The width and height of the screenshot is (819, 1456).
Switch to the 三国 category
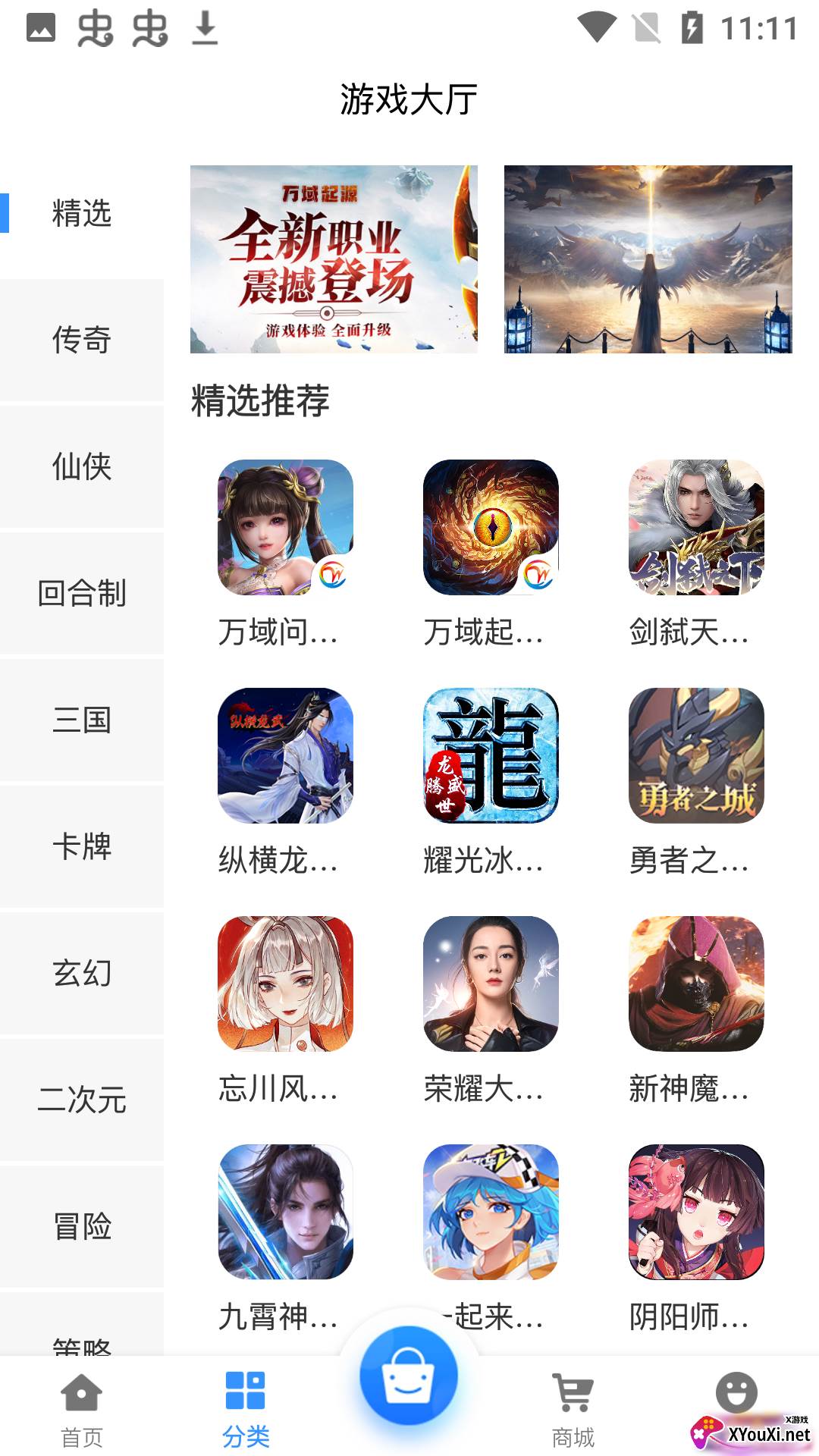[82, 720]
